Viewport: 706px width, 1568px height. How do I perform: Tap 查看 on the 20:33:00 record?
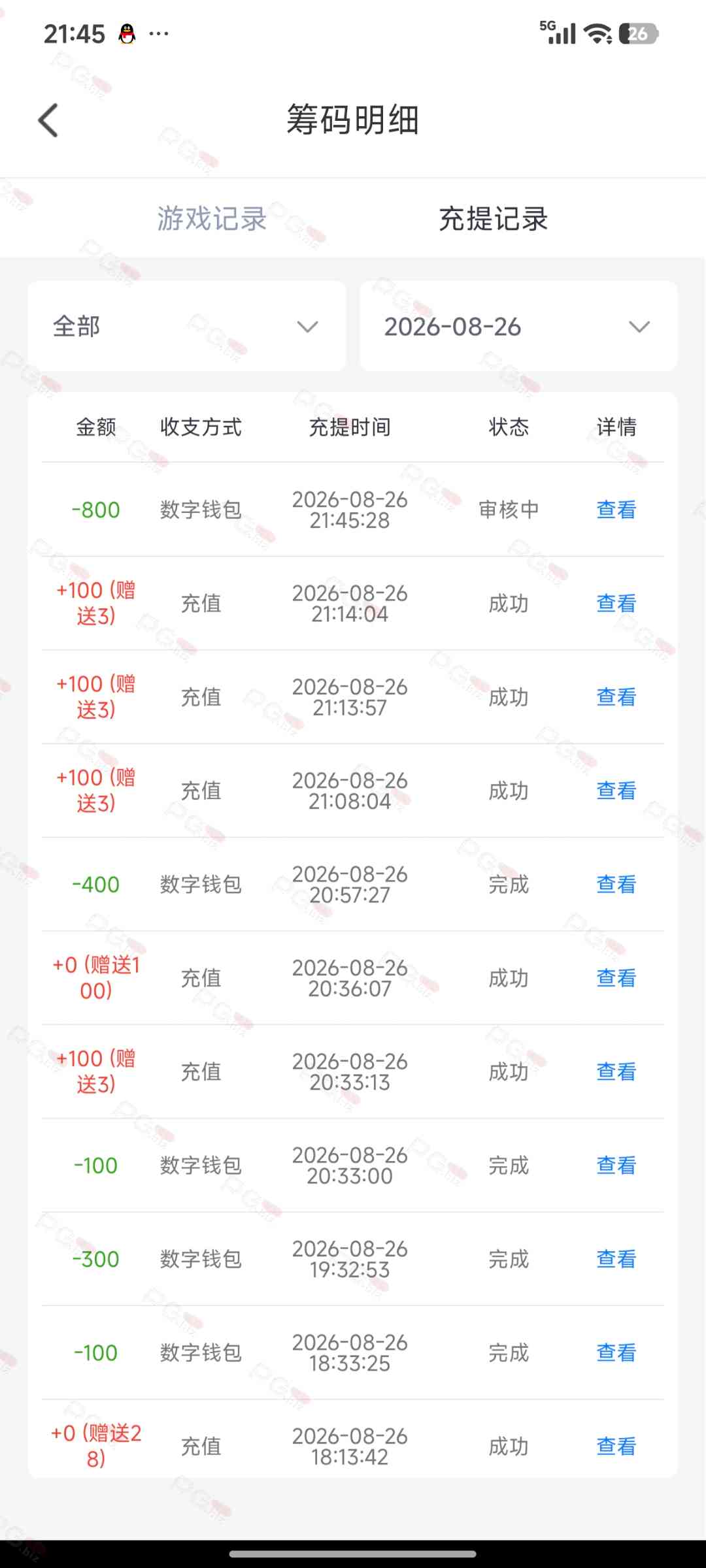(616, 1165)
